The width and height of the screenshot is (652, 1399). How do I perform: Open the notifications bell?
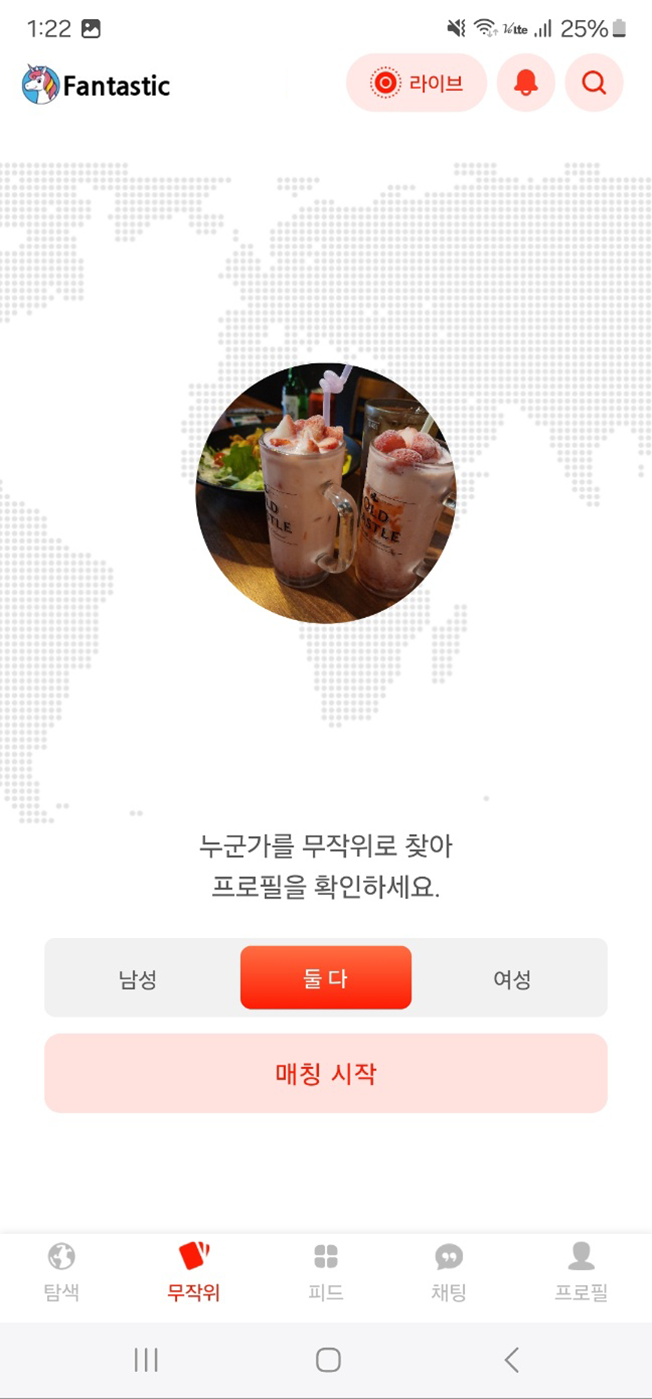pos(525,83)
